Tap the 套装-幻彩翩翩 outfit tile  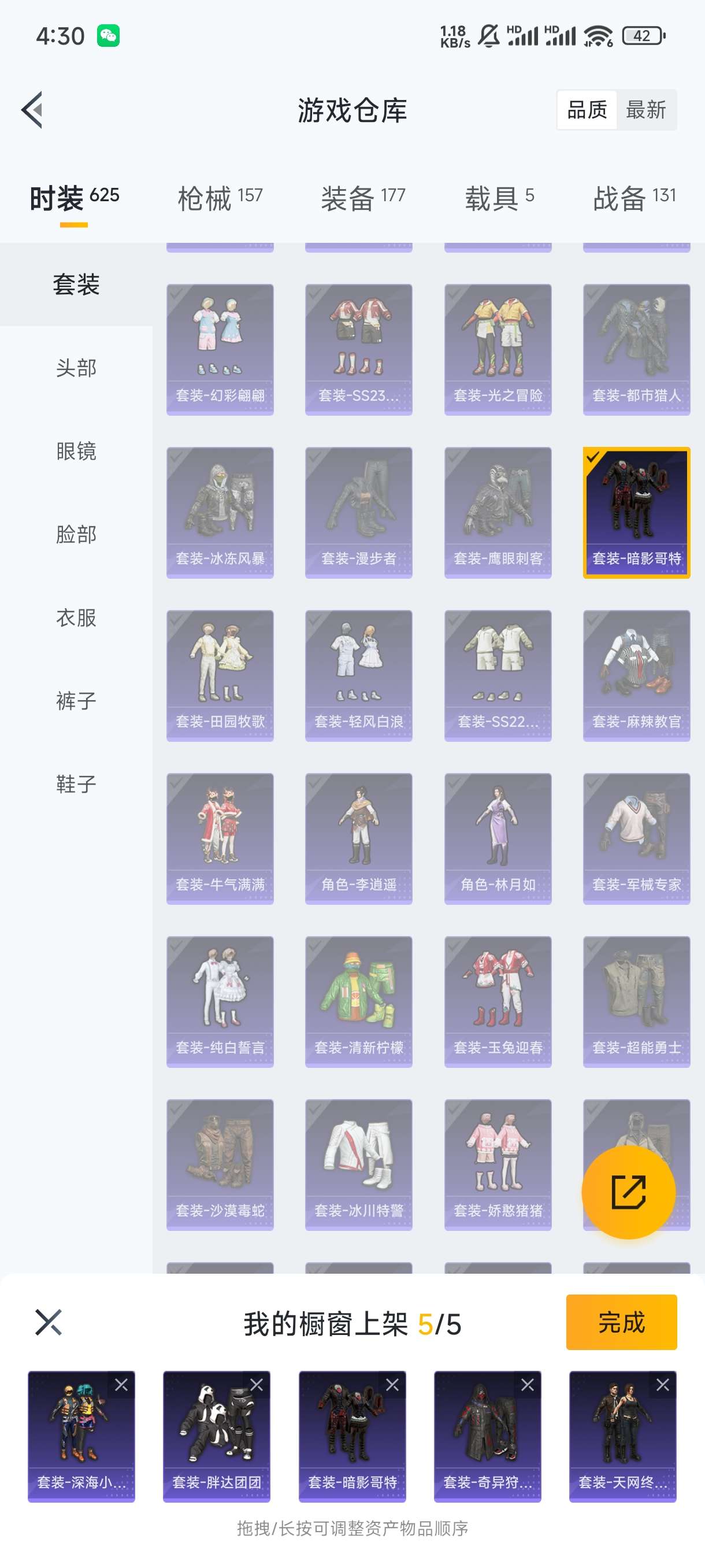tap(220, 349)
